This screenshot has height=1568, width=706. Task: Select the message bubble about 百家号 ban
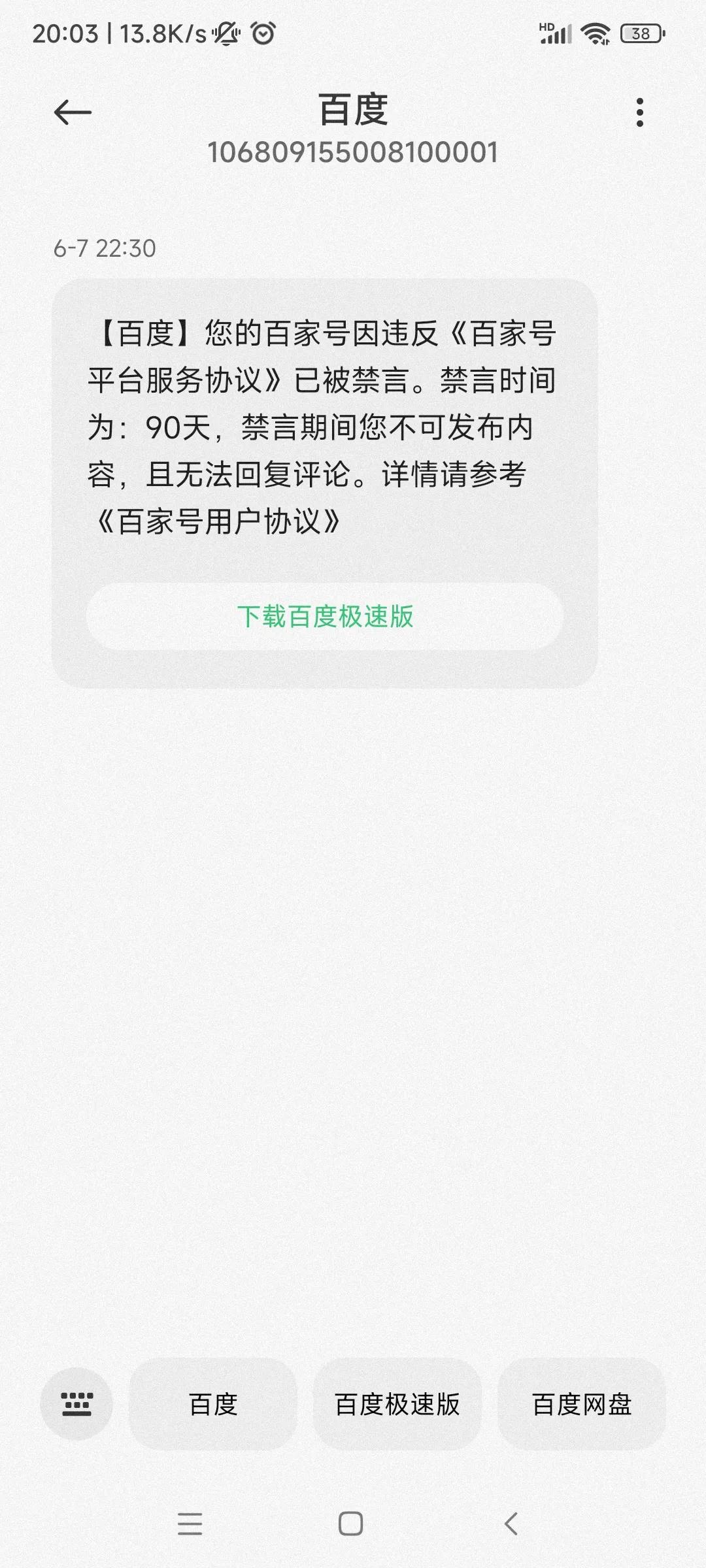click(326, 425)
